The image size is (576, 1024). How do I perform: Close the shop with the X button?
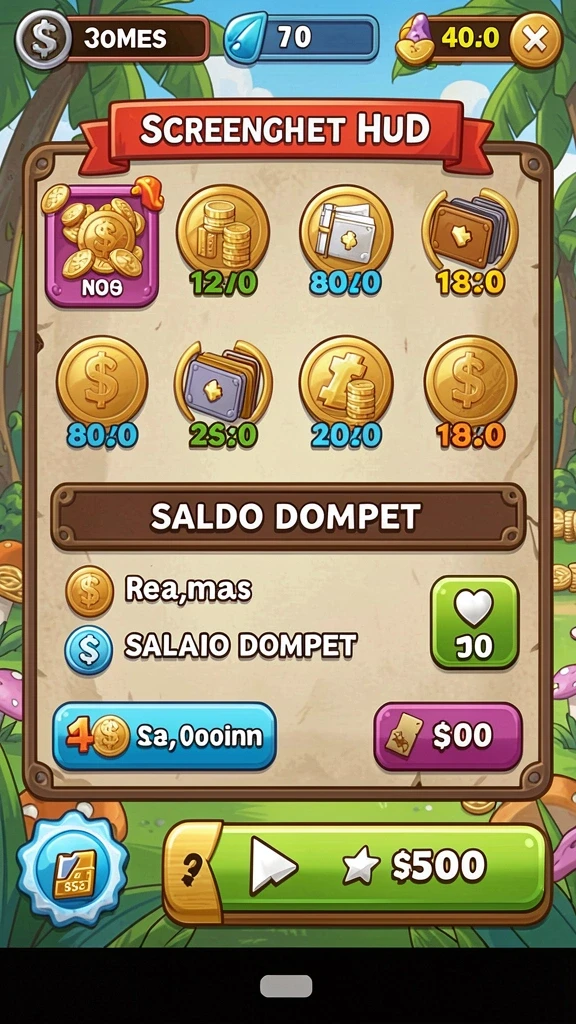535,40
